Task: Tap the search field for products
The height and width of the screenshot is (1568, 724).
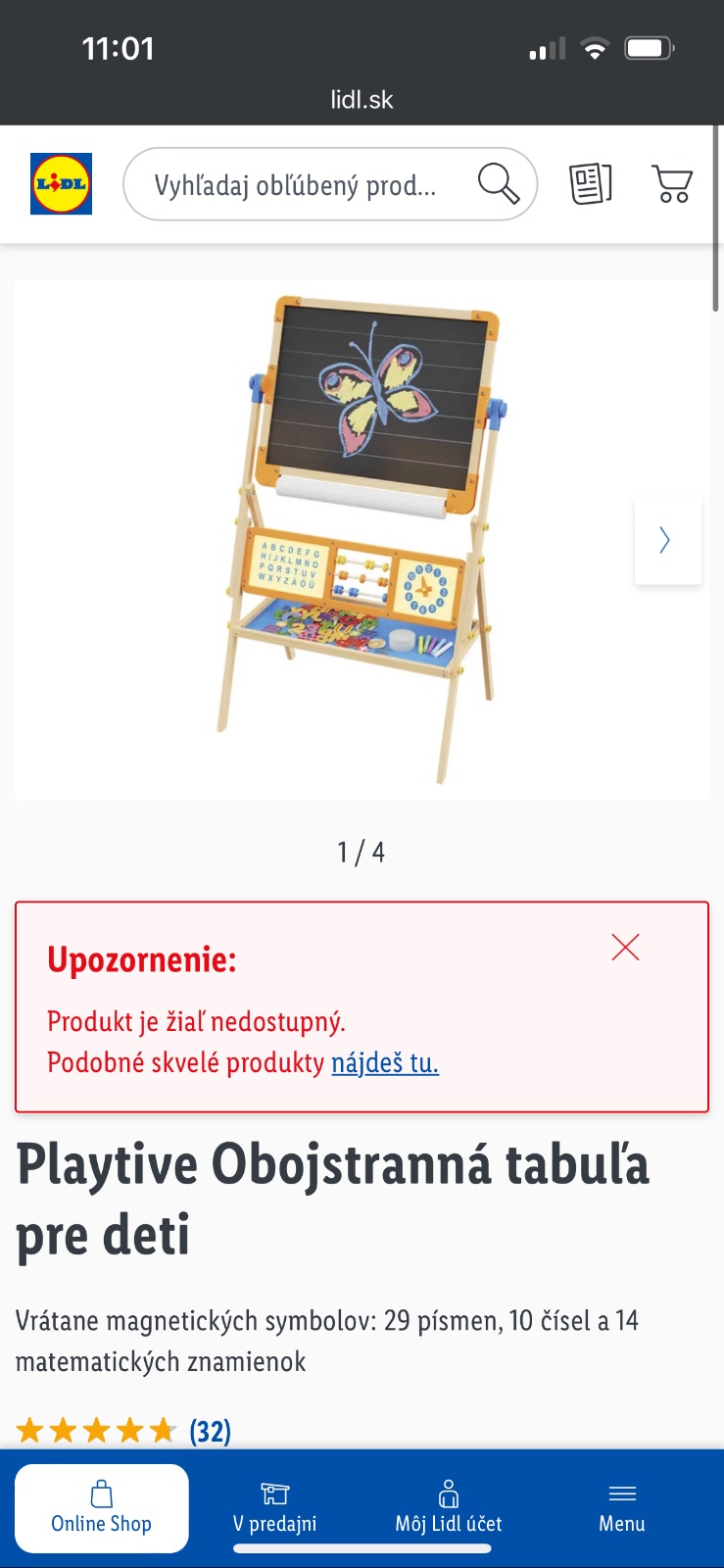Action: (x=294, y=184)
